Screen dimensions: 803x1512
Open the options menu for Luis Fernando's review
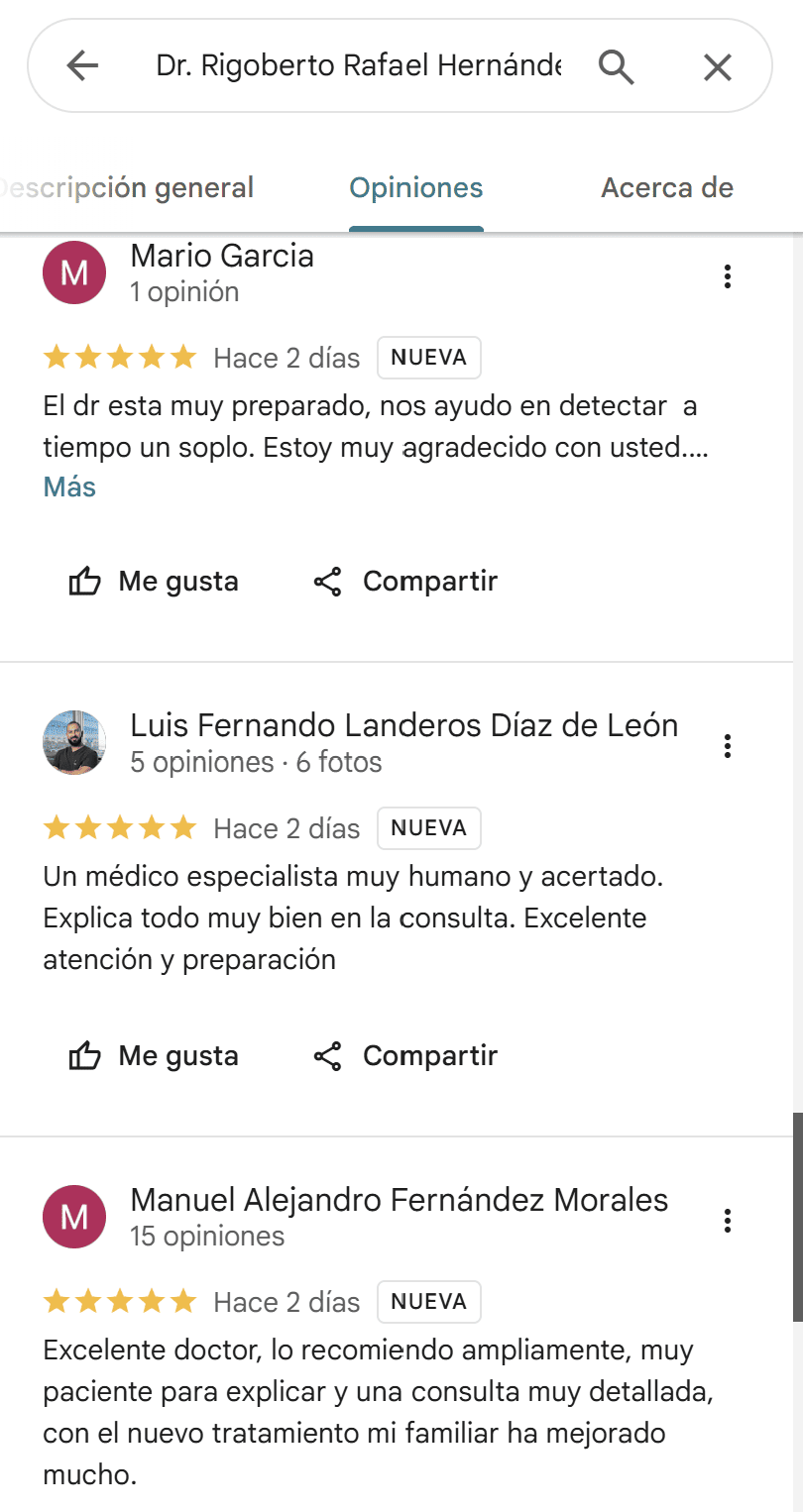pyautogui.click(x=728, y=746)
